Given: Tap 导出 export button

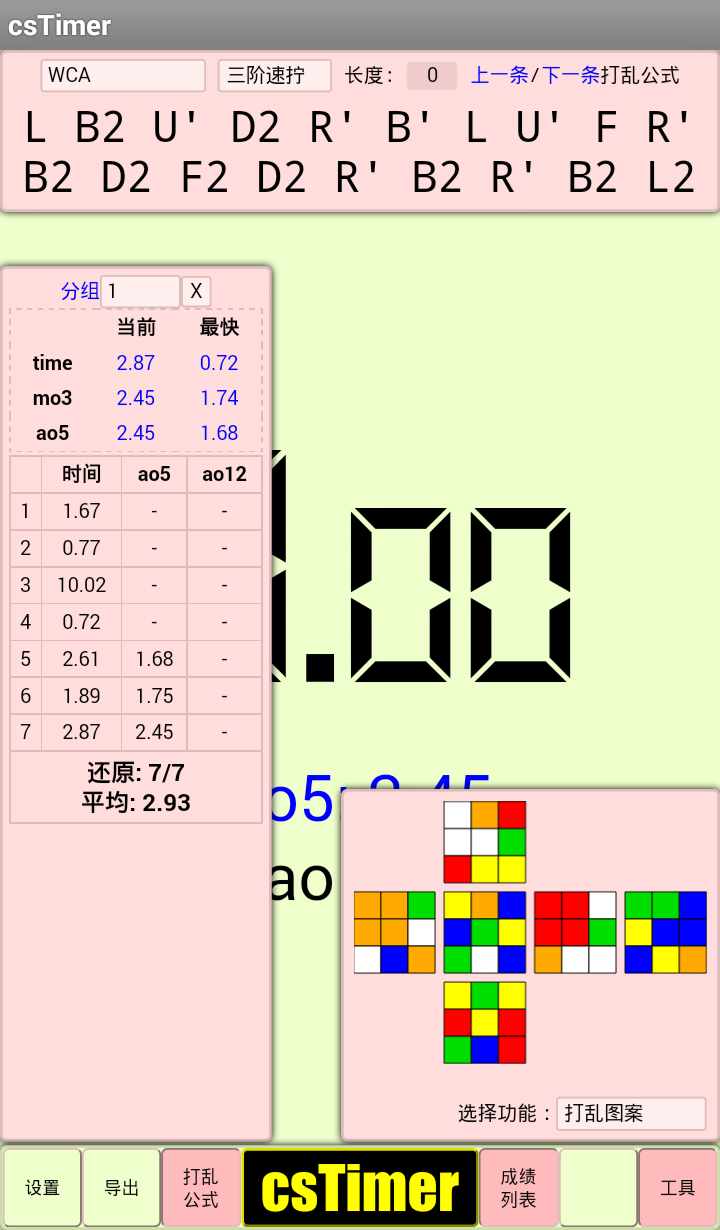Looking at the screenshot, I should pos(121,1188).
